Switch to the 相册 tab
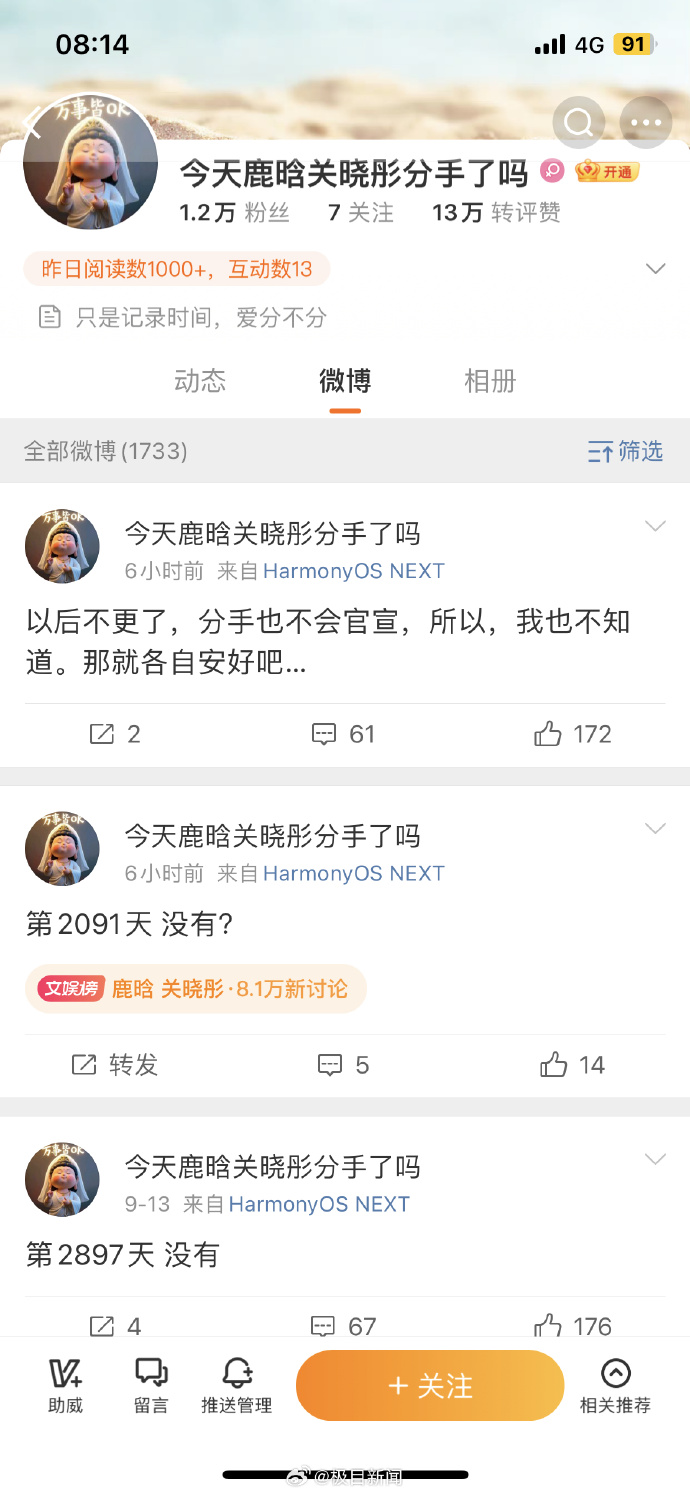 (x=490, y=381)
